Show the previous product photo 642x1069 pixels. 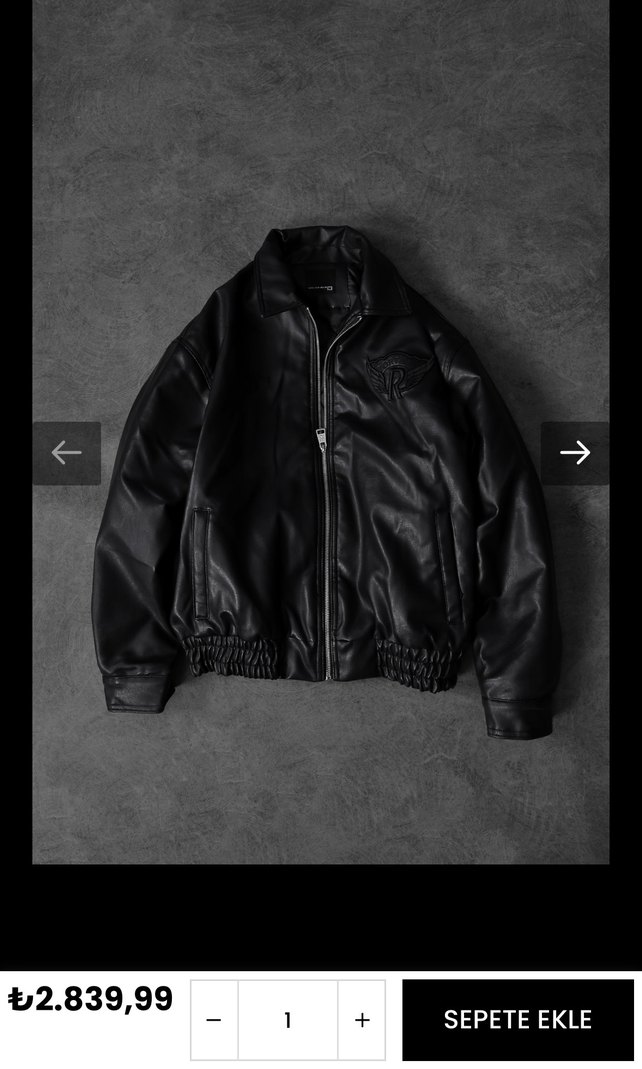(x=66, y=453)
